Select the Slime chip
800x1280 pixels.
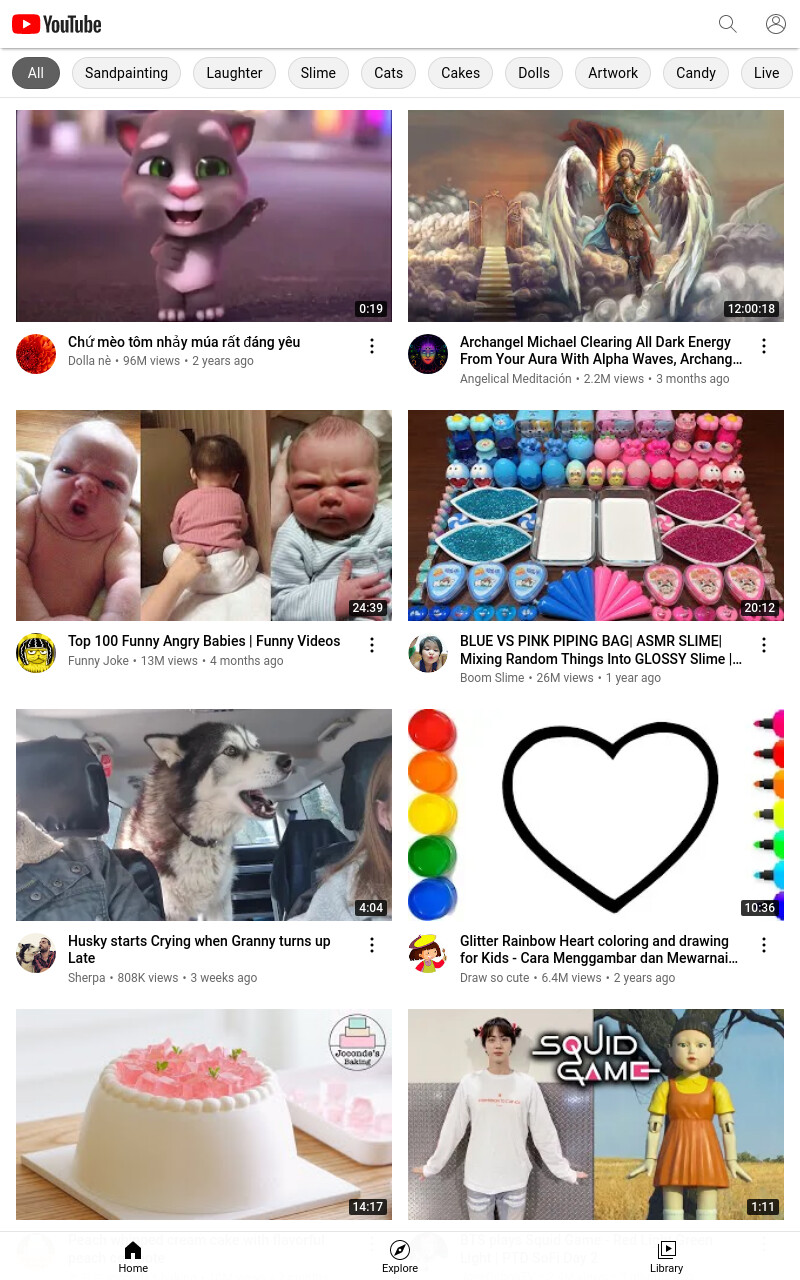[x=318, y=73]
